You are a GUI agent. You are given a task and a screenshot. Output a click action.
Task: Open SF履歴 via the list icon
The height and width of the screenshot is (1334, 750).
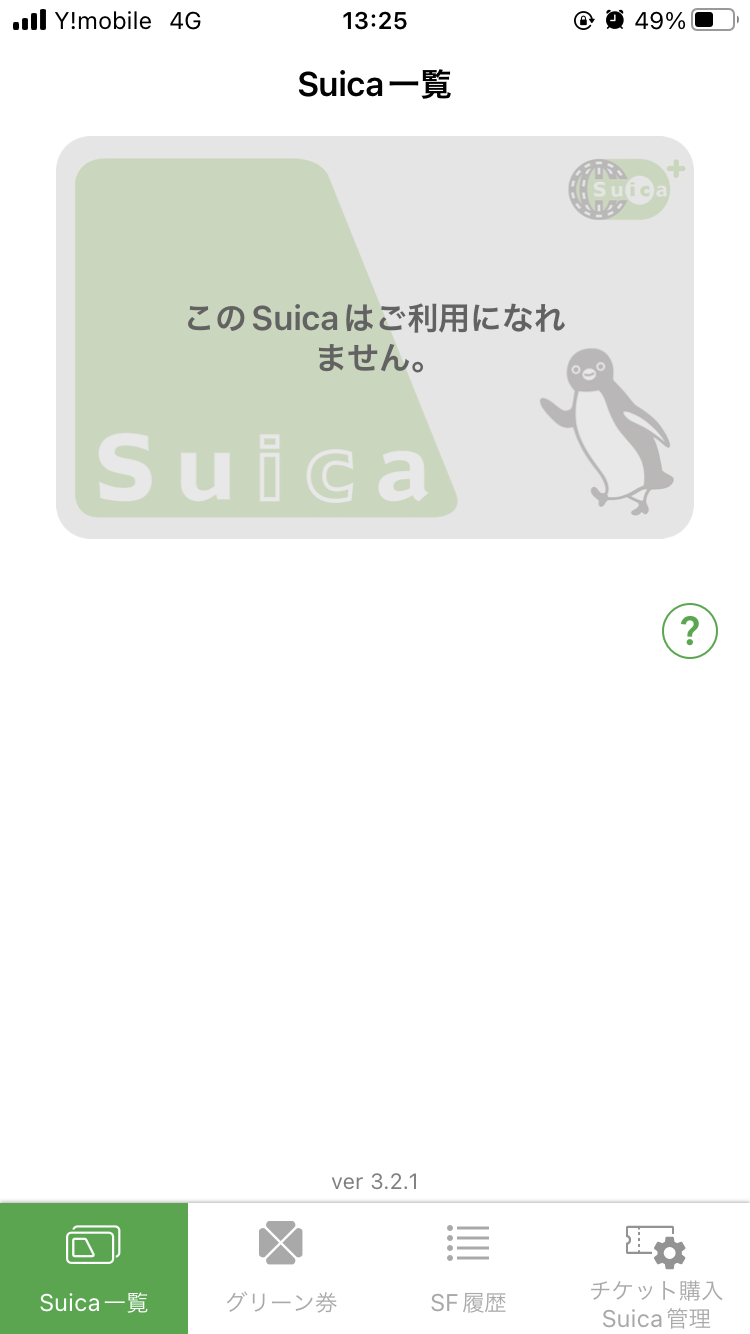(468, 1243)
